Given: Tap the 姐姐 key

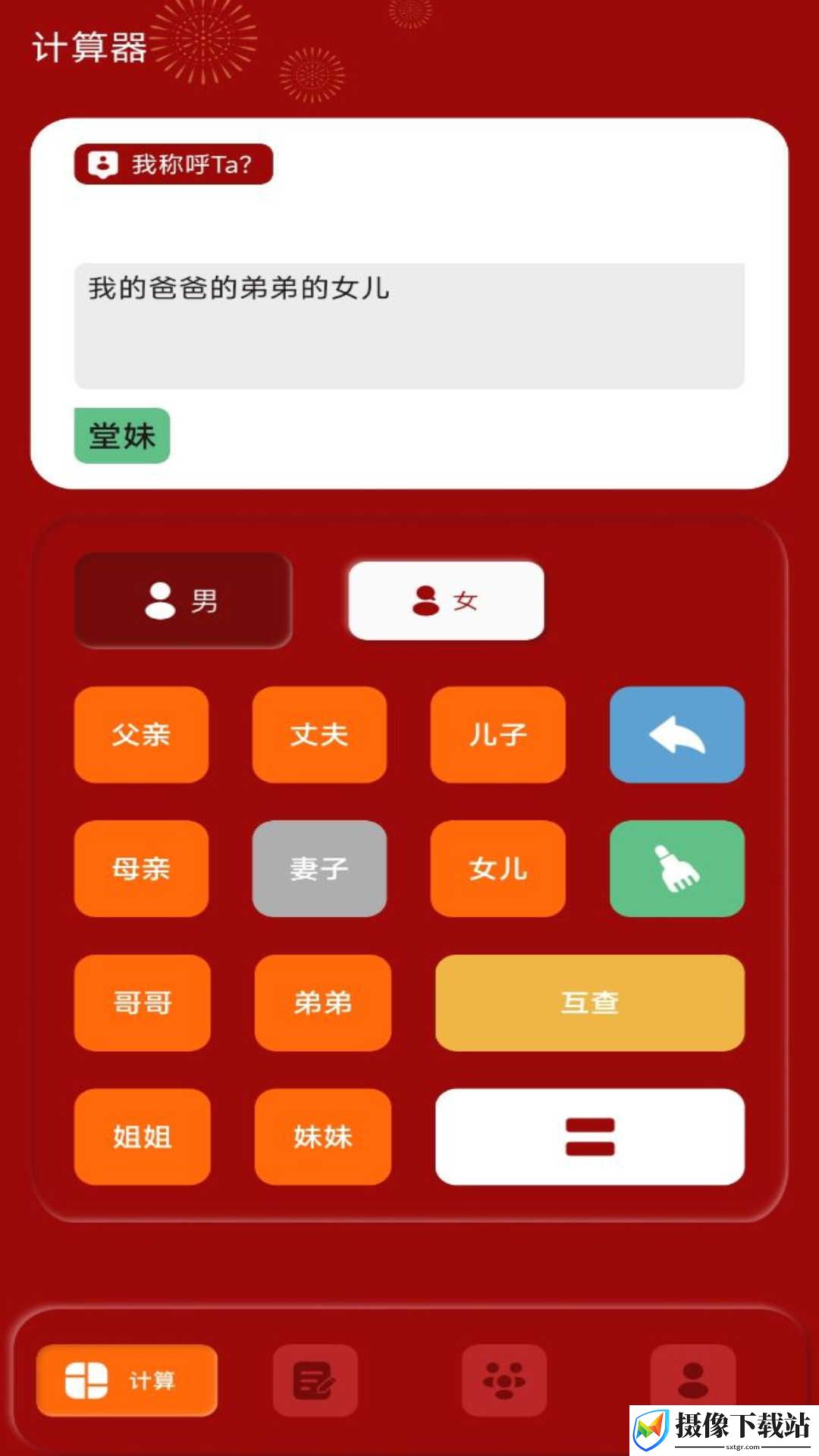Looking at the screenshot, I should click(x=143, y=1137).
